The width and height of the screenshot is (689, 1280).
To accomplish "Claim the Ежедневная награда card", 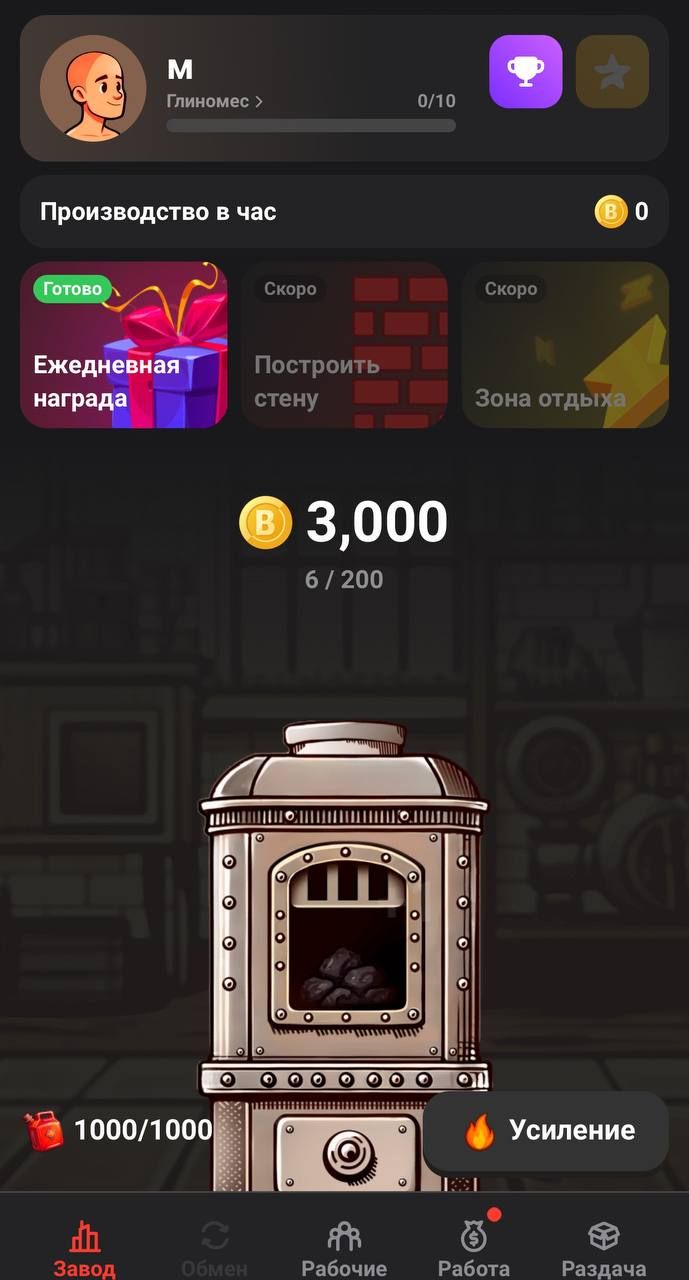I will tap(124, 345).
